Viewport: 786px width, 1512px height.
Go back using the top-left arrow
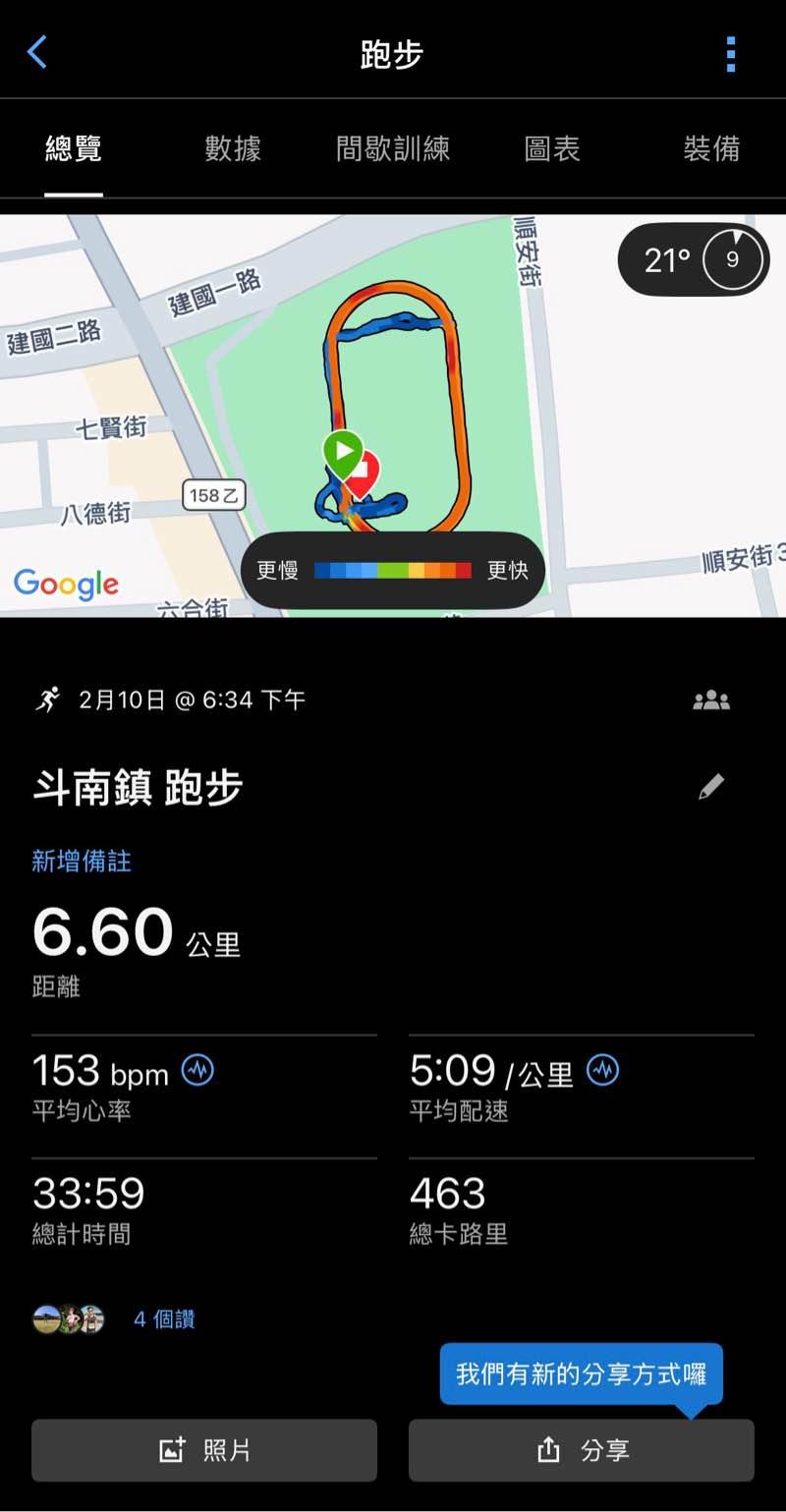[37, 52]
